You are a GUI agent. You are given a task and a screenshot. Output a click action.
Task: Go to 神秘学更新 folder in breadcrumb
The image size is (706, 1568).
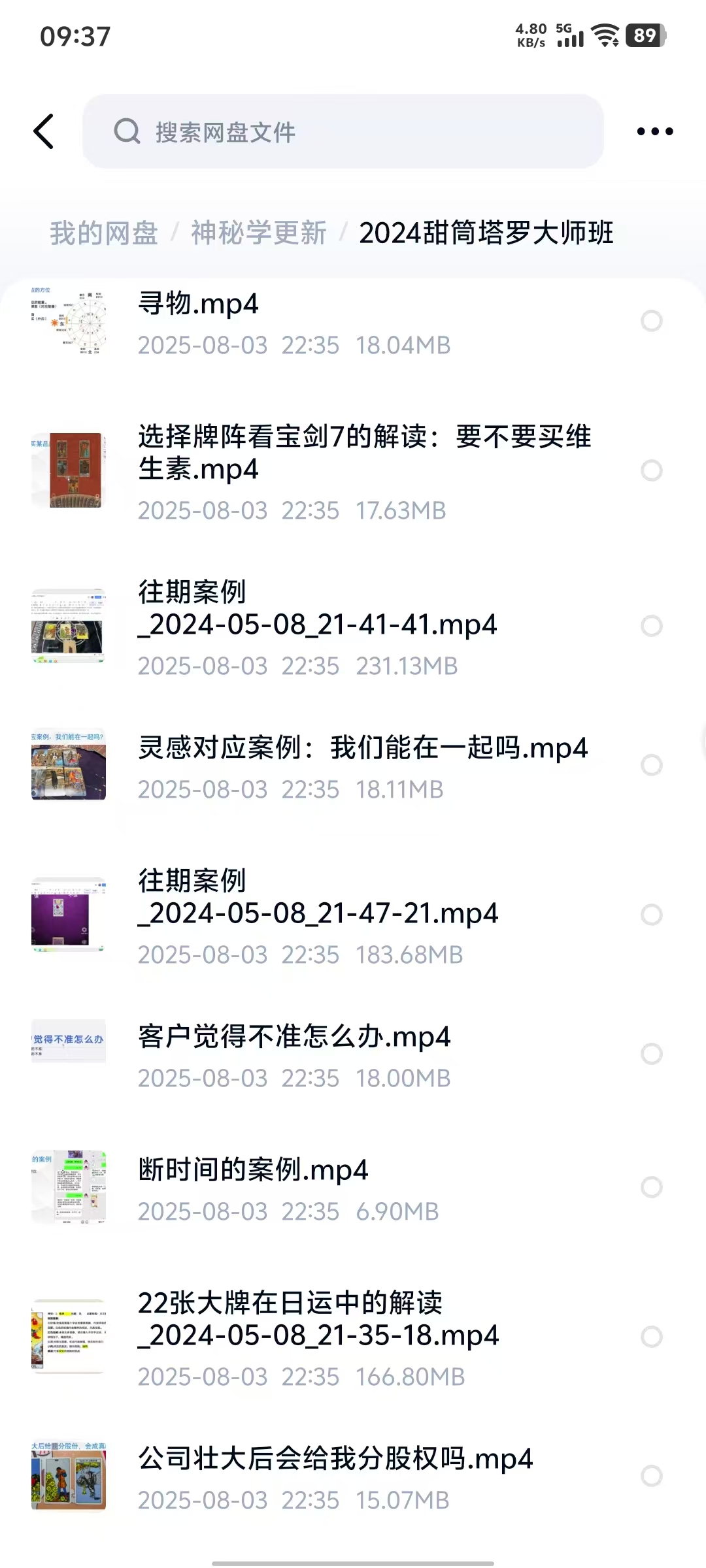pos(258,233)
